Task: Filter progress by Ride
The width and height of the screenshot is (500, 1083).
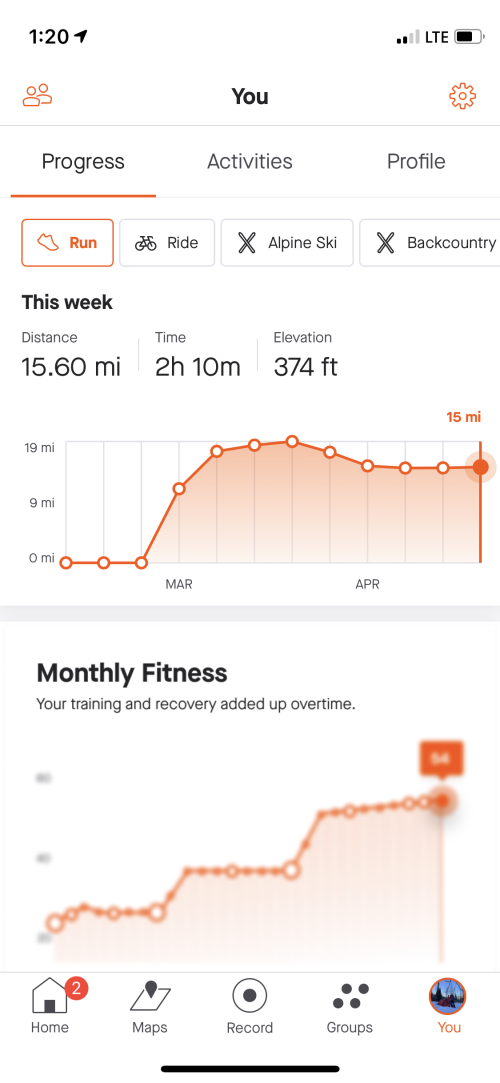Action: coord(167,243)
